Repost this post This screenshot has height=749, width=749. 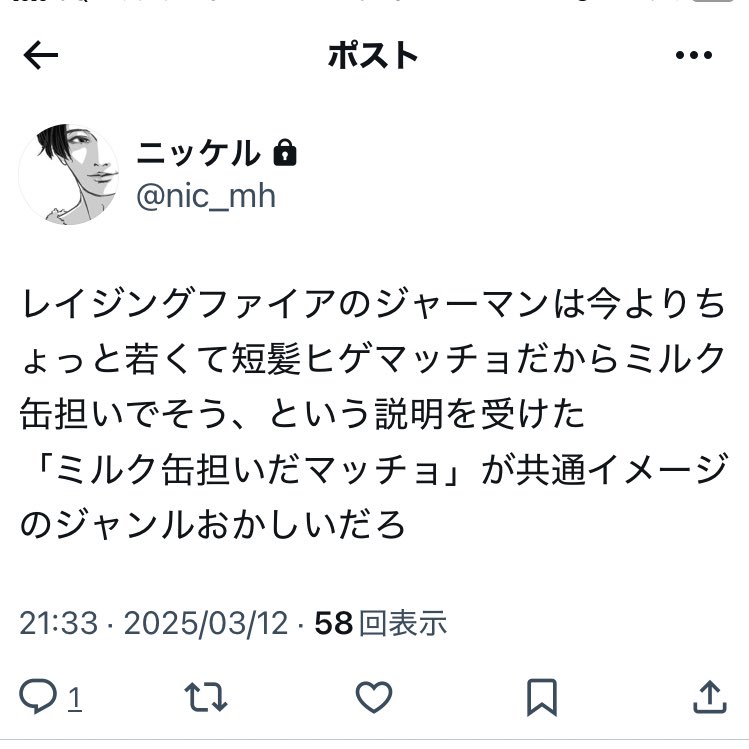[x=209, y=693]
